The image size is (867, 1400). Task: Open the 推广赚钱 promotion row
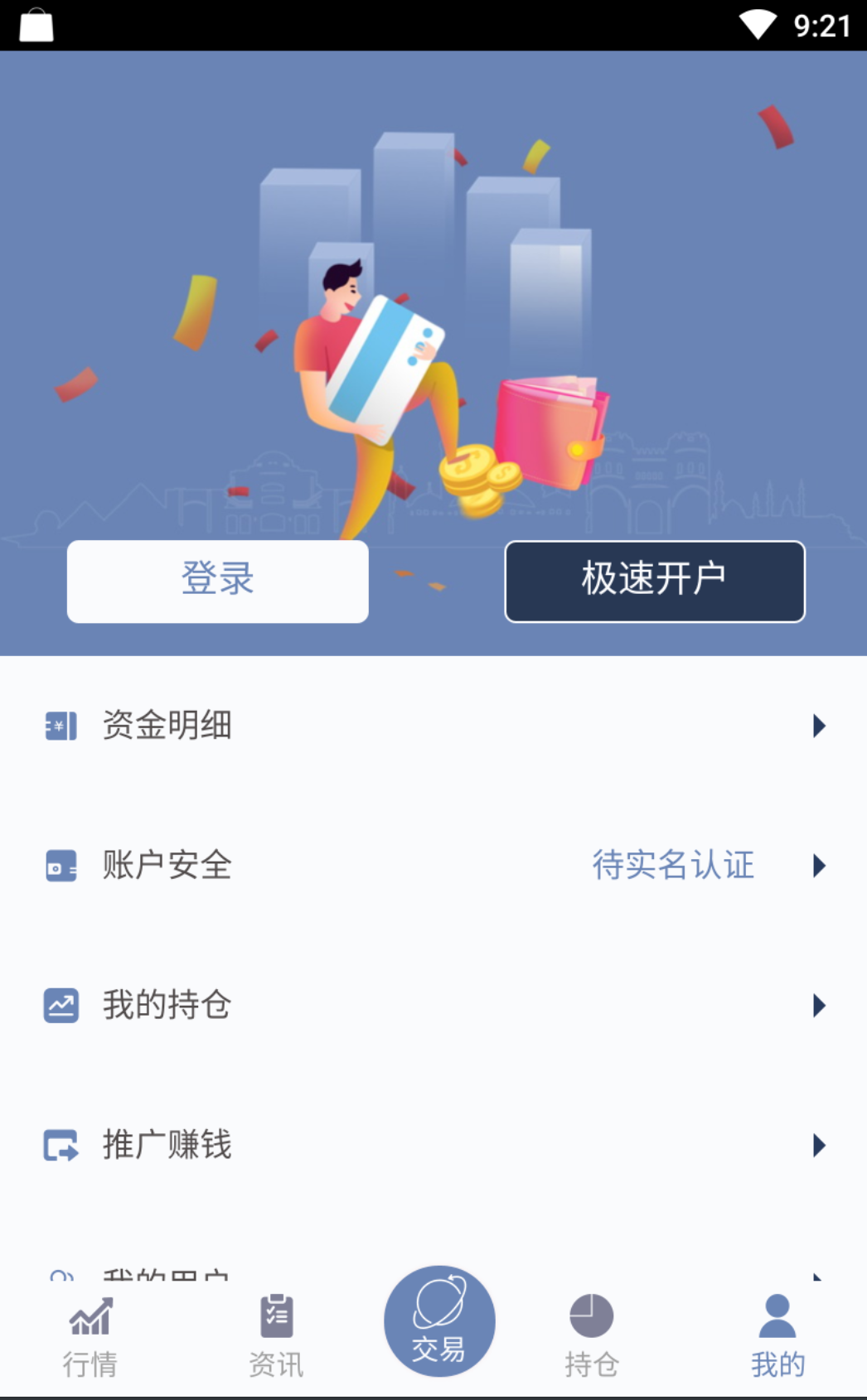[x=433, y=1146]
